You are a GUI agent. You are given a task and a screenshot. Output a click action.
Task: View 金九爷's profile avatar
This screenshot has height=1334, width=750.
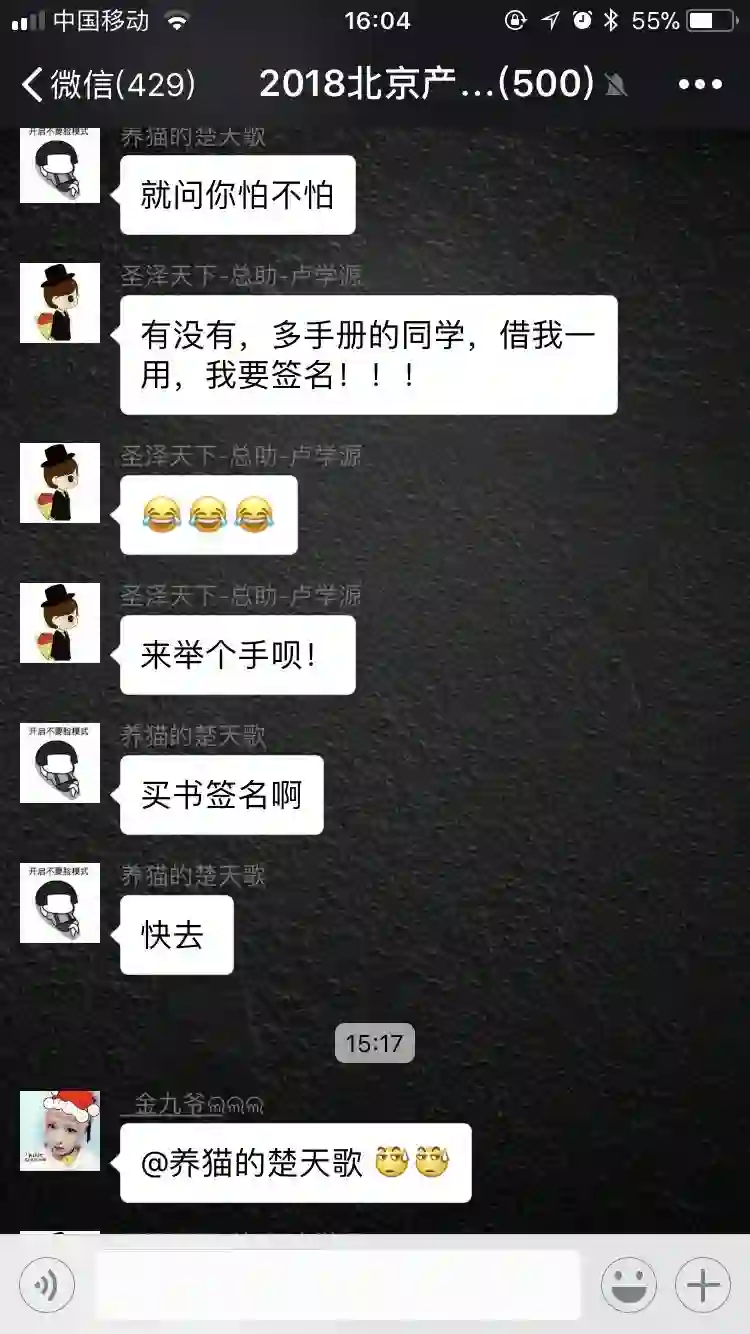(60, 1131)
